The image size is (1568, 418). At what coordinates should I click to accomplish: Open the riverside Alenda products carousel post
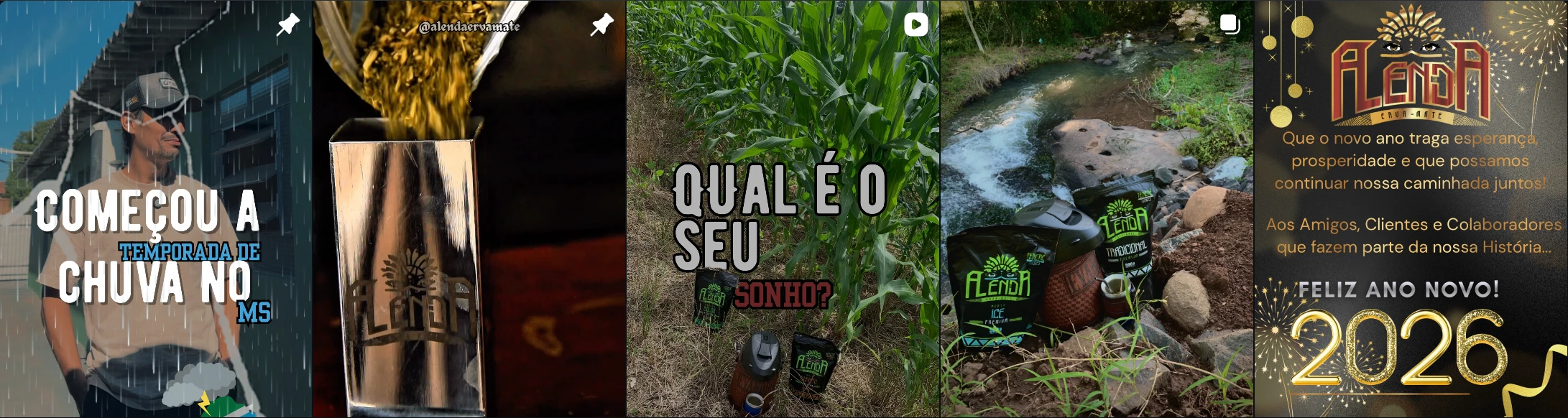pyautogui.click(x=1097, y=209)
